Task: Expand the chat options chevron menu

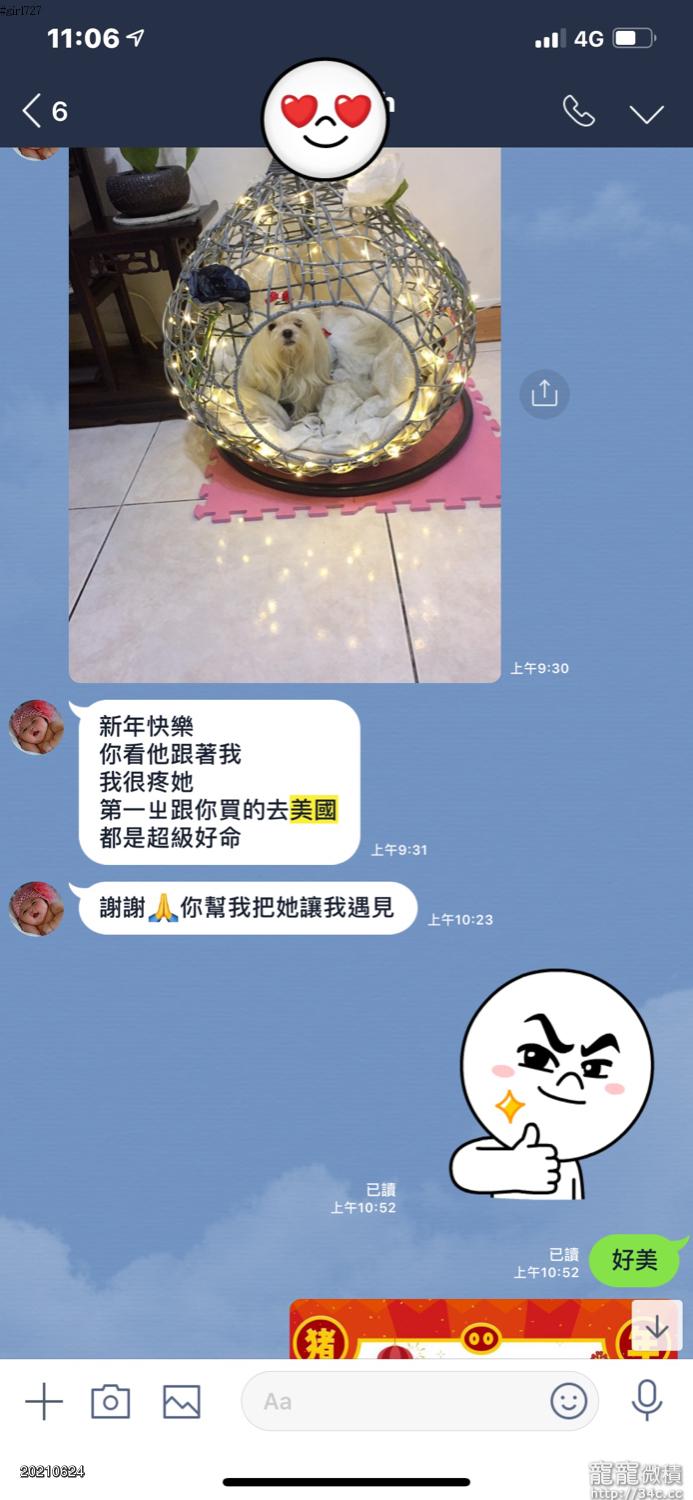Action: 646,113
